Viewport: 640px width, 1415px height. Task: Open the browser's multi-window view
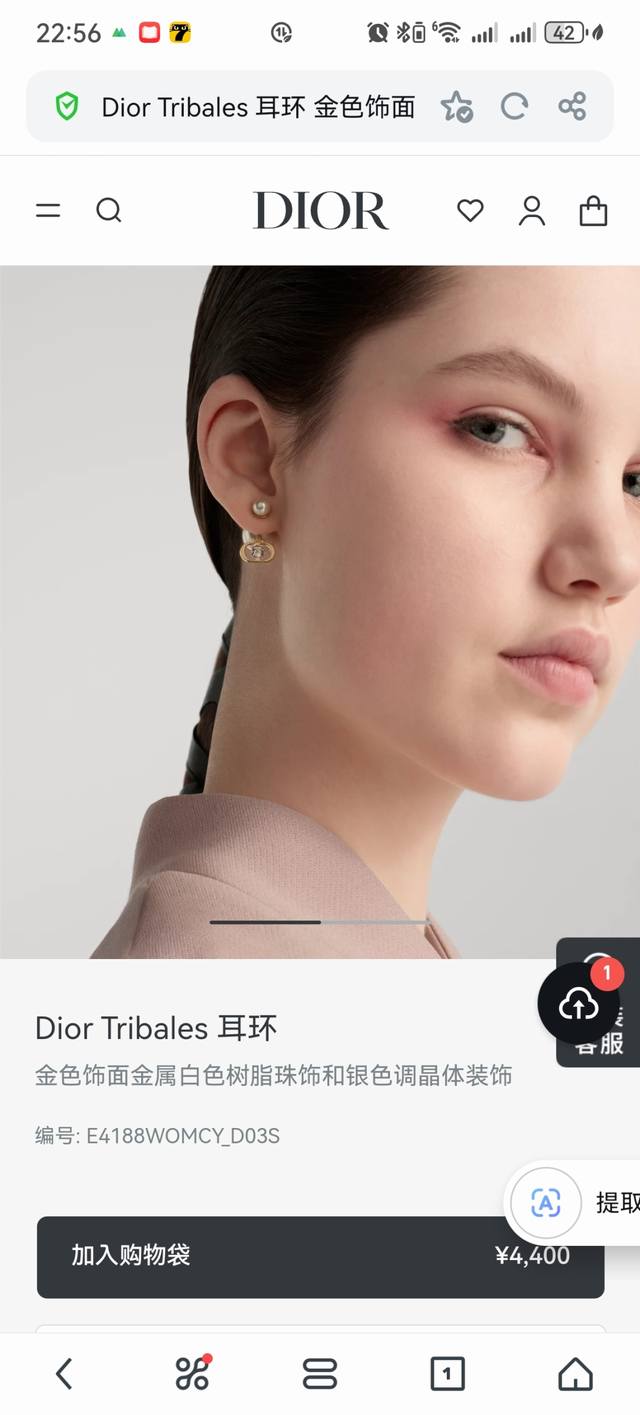click(x=320, y=1375)
